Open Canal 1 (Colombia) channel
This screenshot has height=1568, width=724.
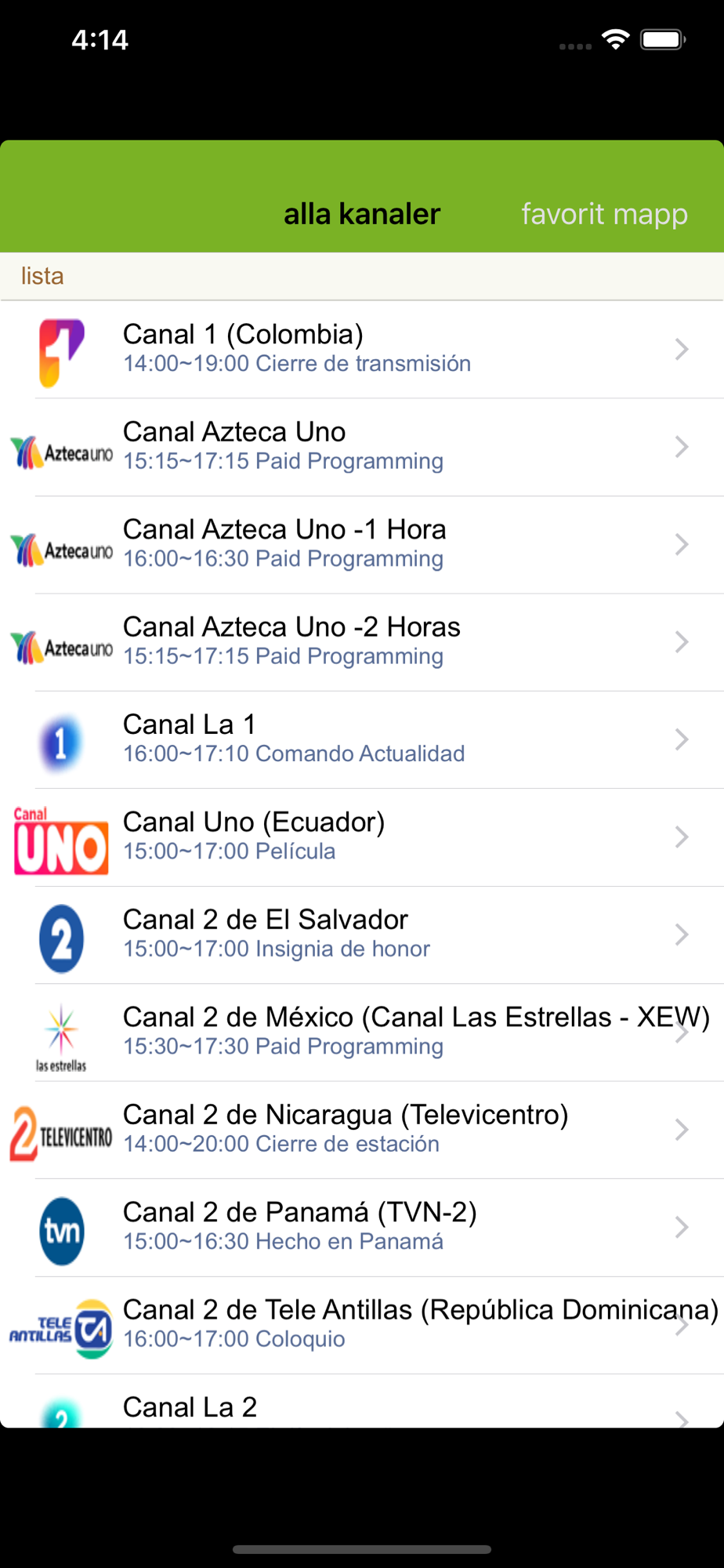point(362,350)
